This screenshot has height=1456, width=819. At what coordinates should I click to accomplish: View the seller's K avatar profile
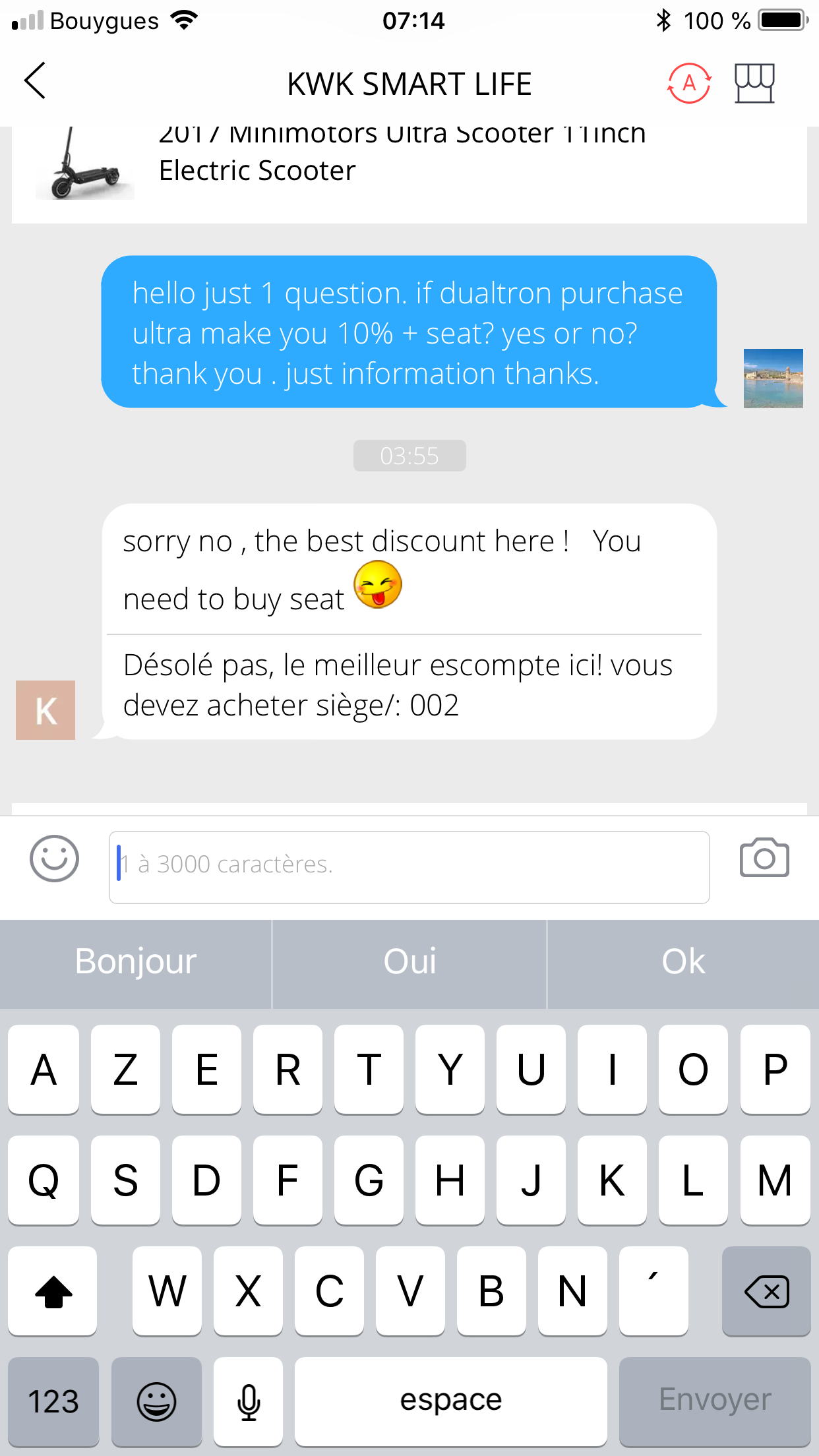tap(45, 710)
